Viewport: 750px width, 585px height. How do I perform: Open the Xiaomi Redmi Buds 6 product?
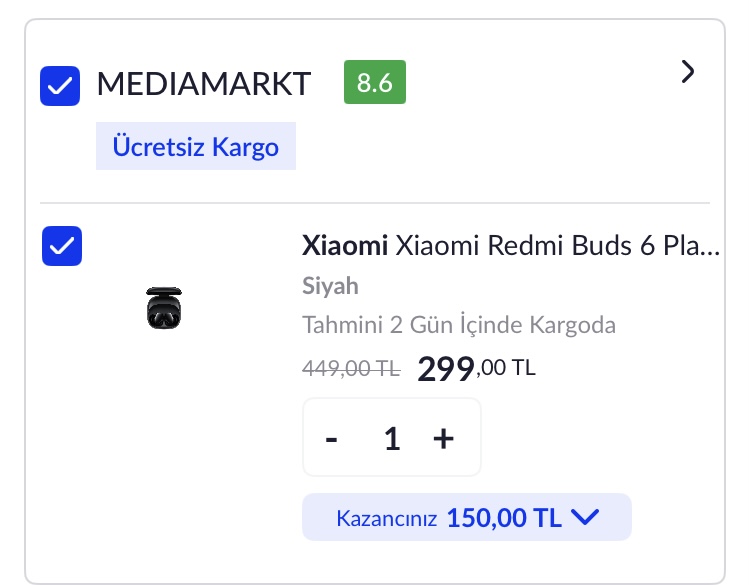click(510, 246)
